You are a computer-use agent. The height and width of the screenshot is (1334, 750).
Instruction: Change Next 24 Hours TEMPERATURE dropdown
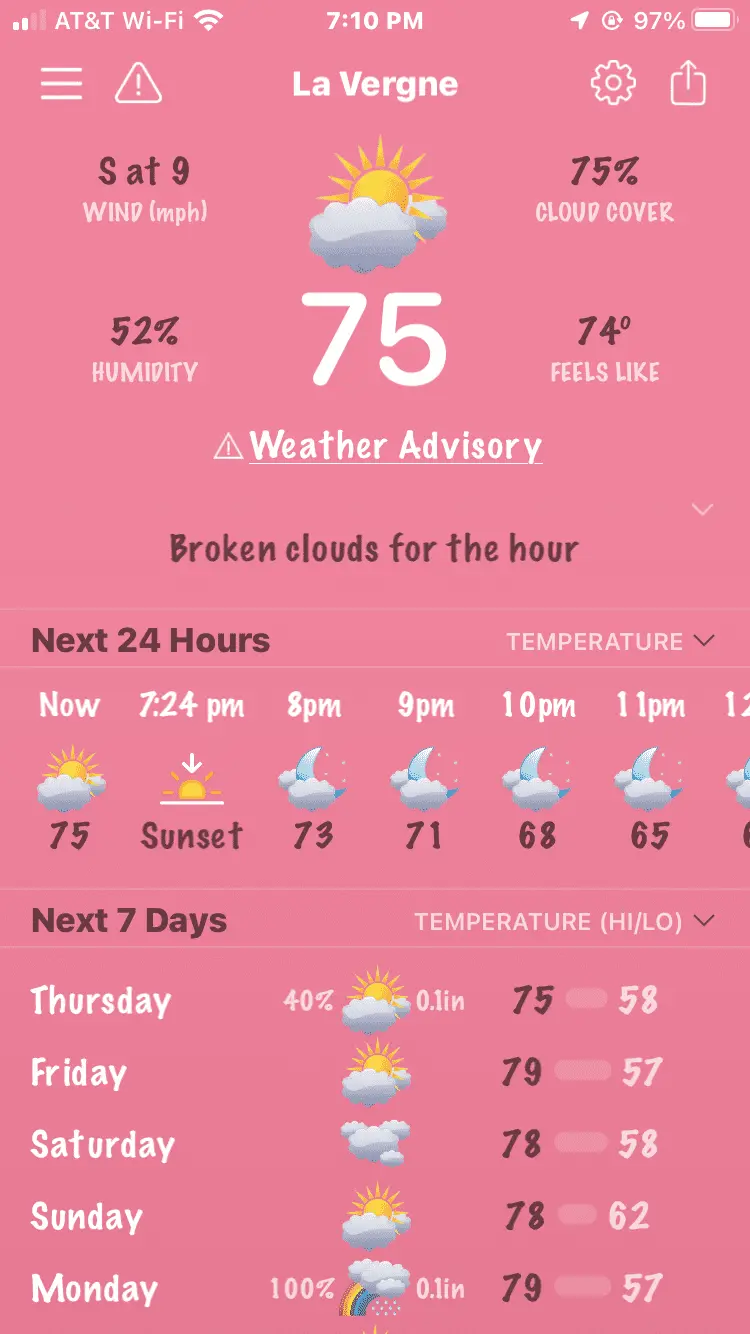pyautogui.click(x=610, y=641)
